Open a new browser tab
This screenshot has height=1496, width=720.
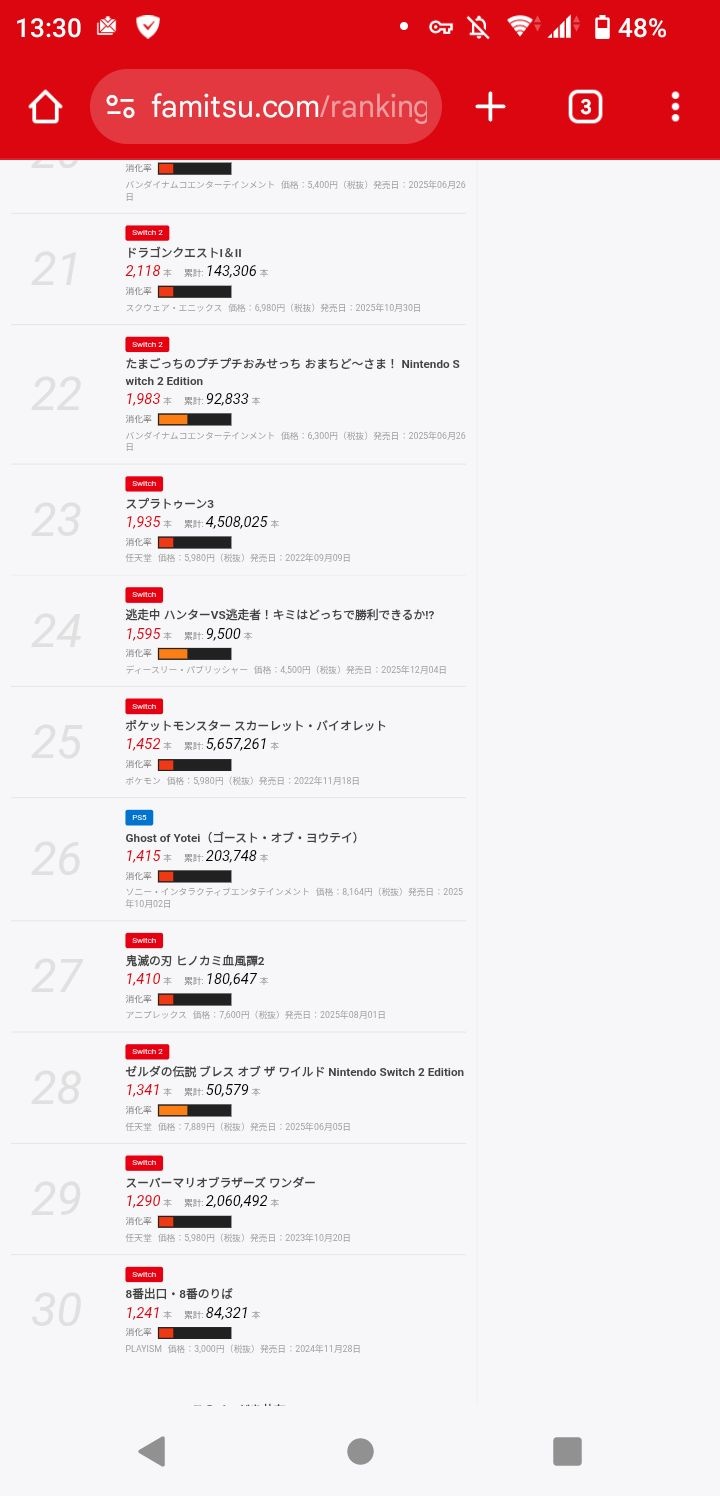click(x=490, y=107)
